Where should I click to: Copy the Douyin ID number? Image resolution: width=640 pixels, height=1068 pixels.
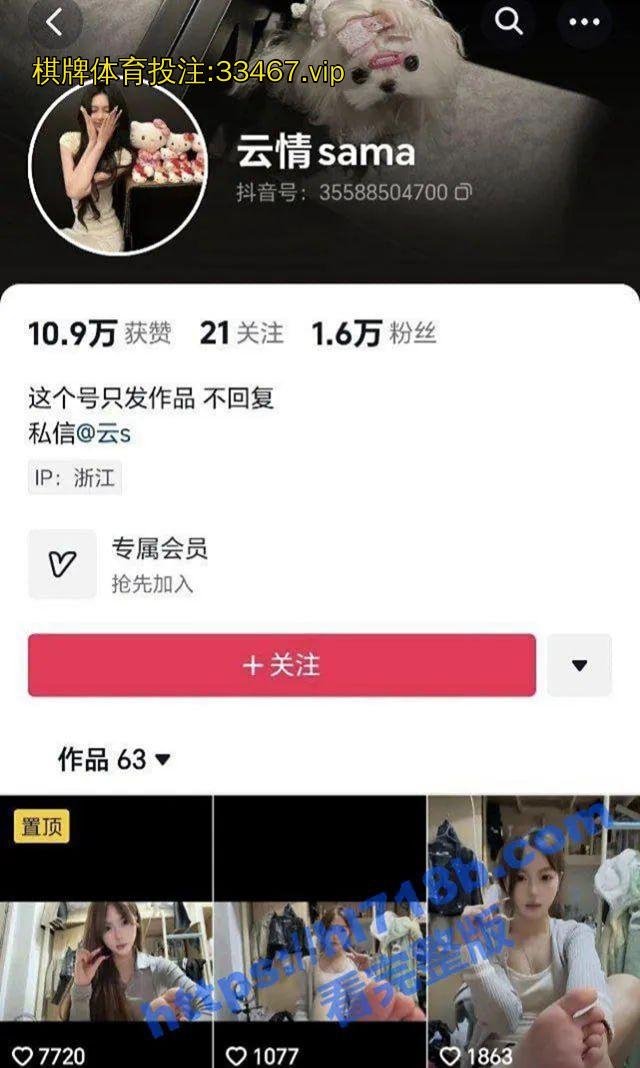click(463, 192)
